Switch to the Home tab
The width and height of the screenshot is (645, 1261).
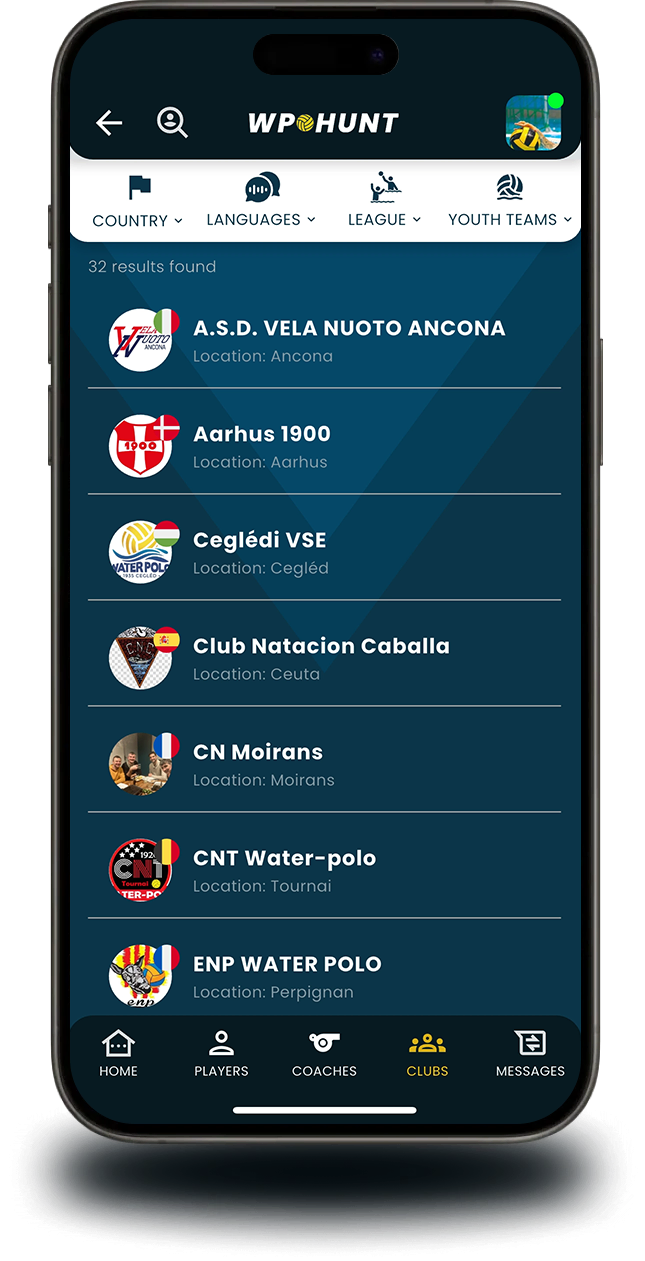pyautogui.click(x=118, y=1054)
